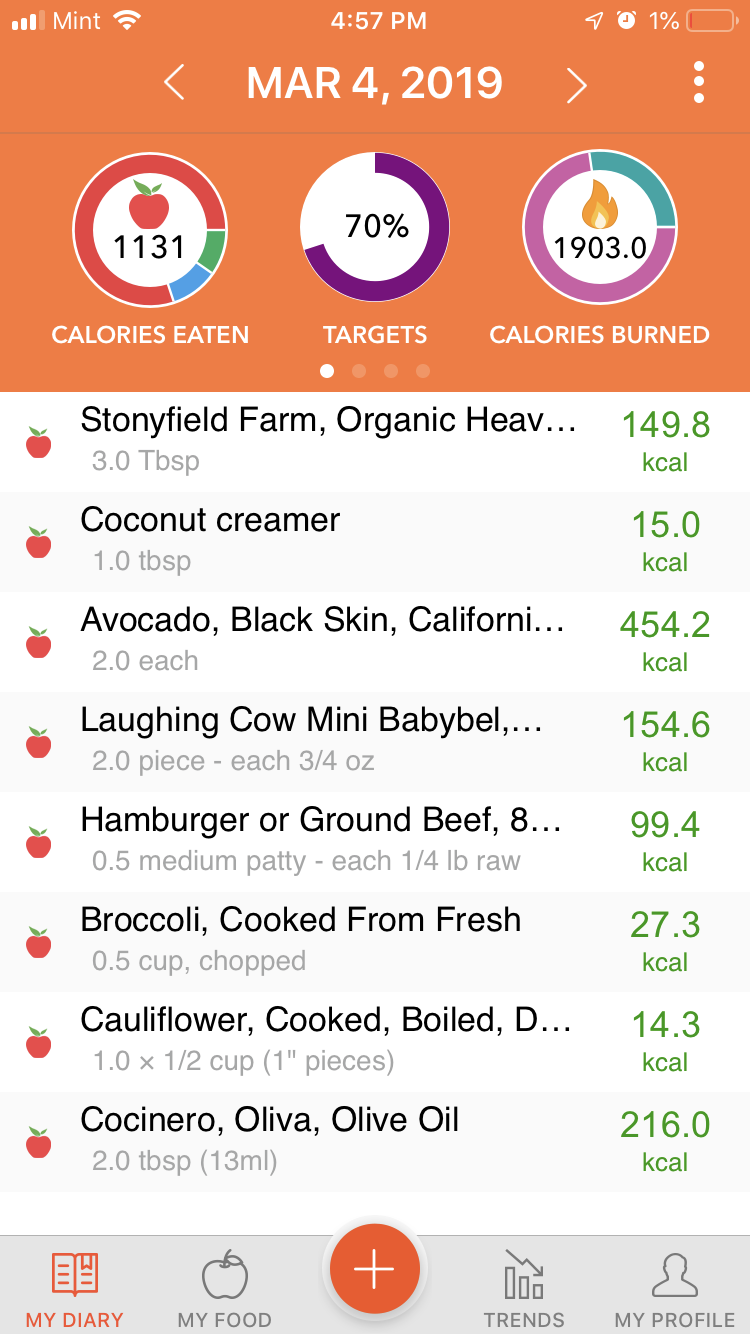Viewport: 750px width, 1334px height.
Task: Switch to the Trends tab
Action: [524, 1290]
